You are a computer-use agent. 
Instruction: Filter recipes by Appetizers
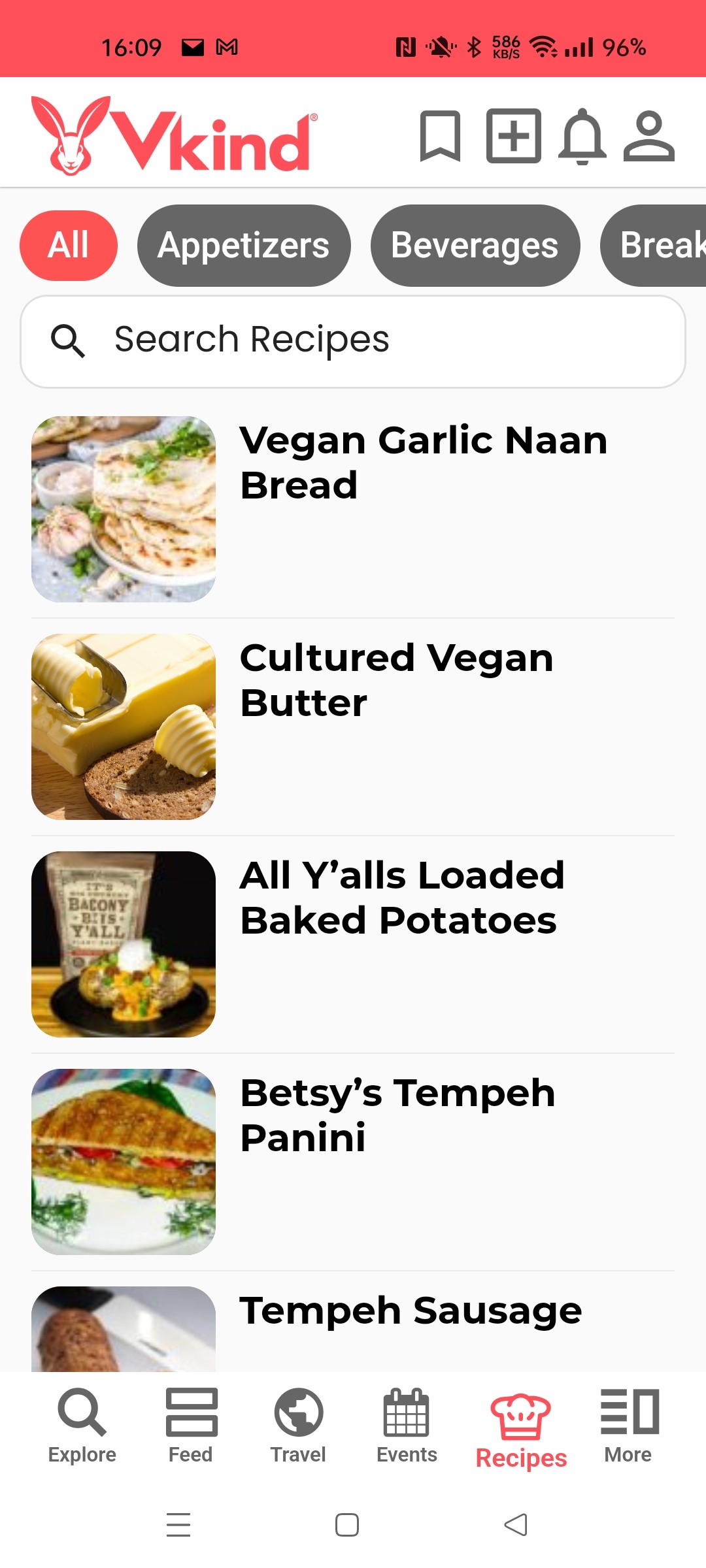(x=244, y=246)
